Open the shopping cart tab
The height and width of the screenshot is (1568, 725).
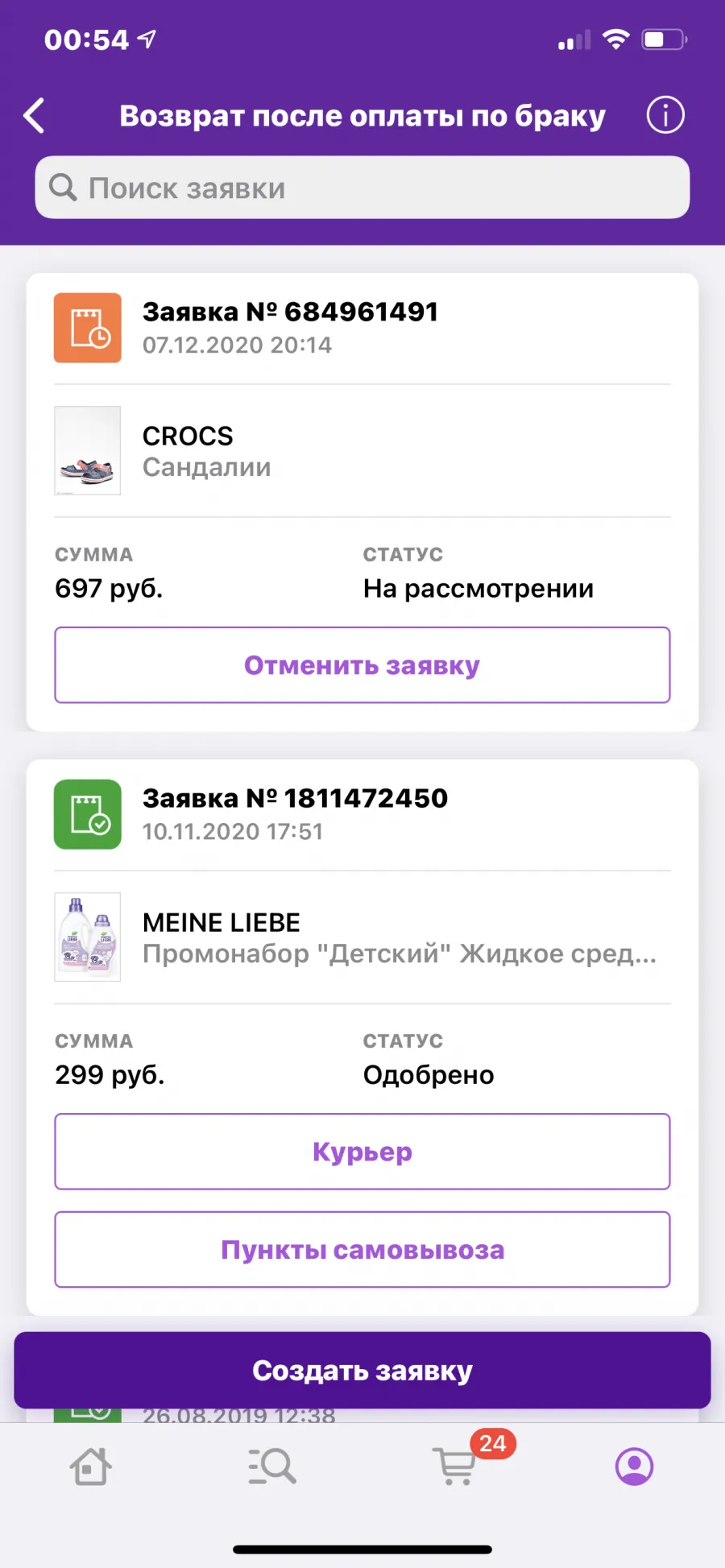(456, 1466)
